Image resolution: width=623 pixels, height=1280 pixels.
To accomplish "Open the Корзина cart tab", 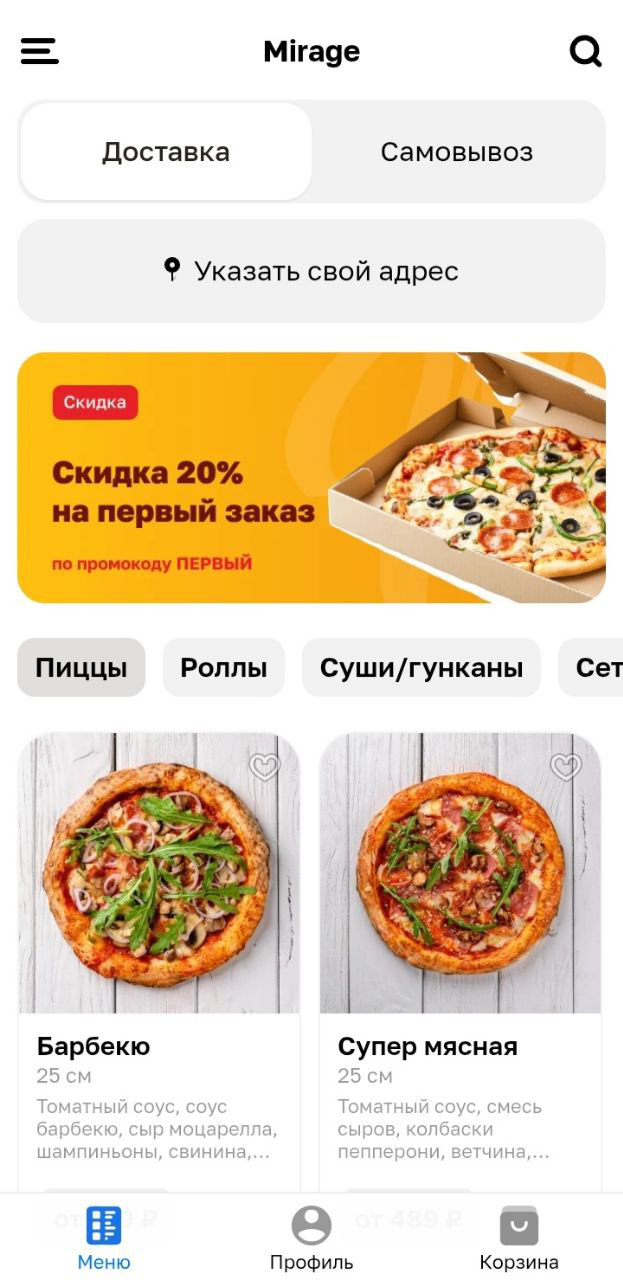I will click(518, 1238).
